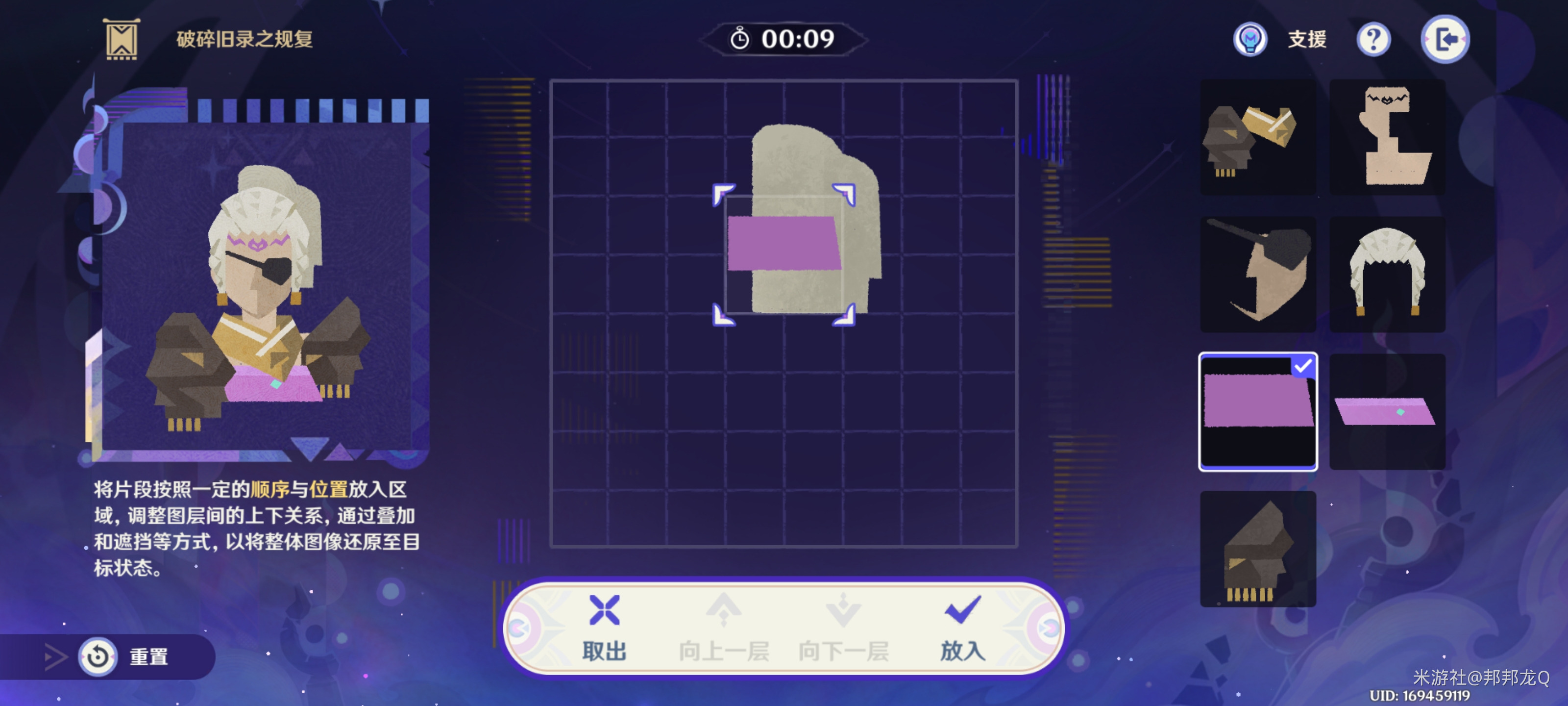Select the checked large purple rectangle fragment
The image size is (1568, 706).
pyautogui.click(x=1257, y=412)
